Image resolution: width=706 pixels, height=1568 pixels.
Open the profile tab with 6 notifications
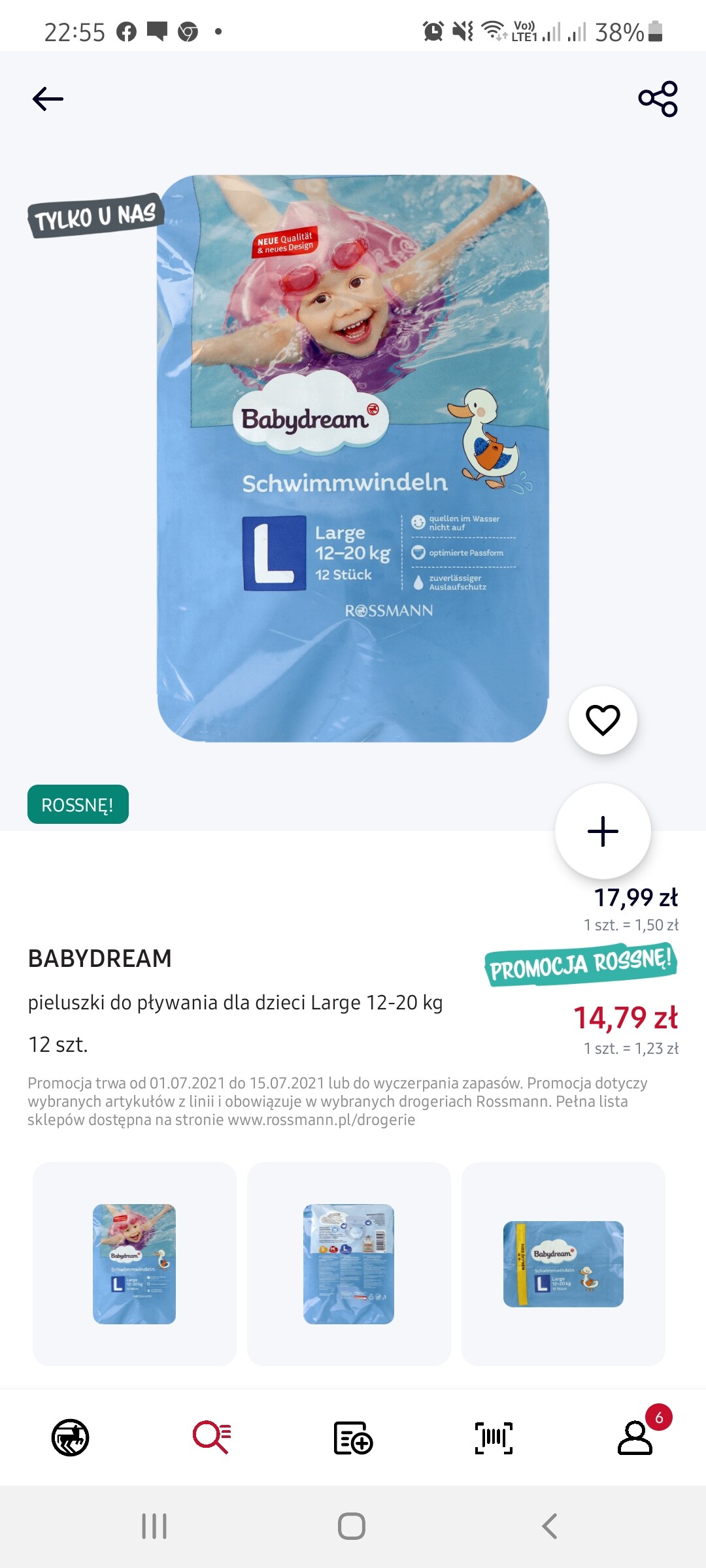635,1437
